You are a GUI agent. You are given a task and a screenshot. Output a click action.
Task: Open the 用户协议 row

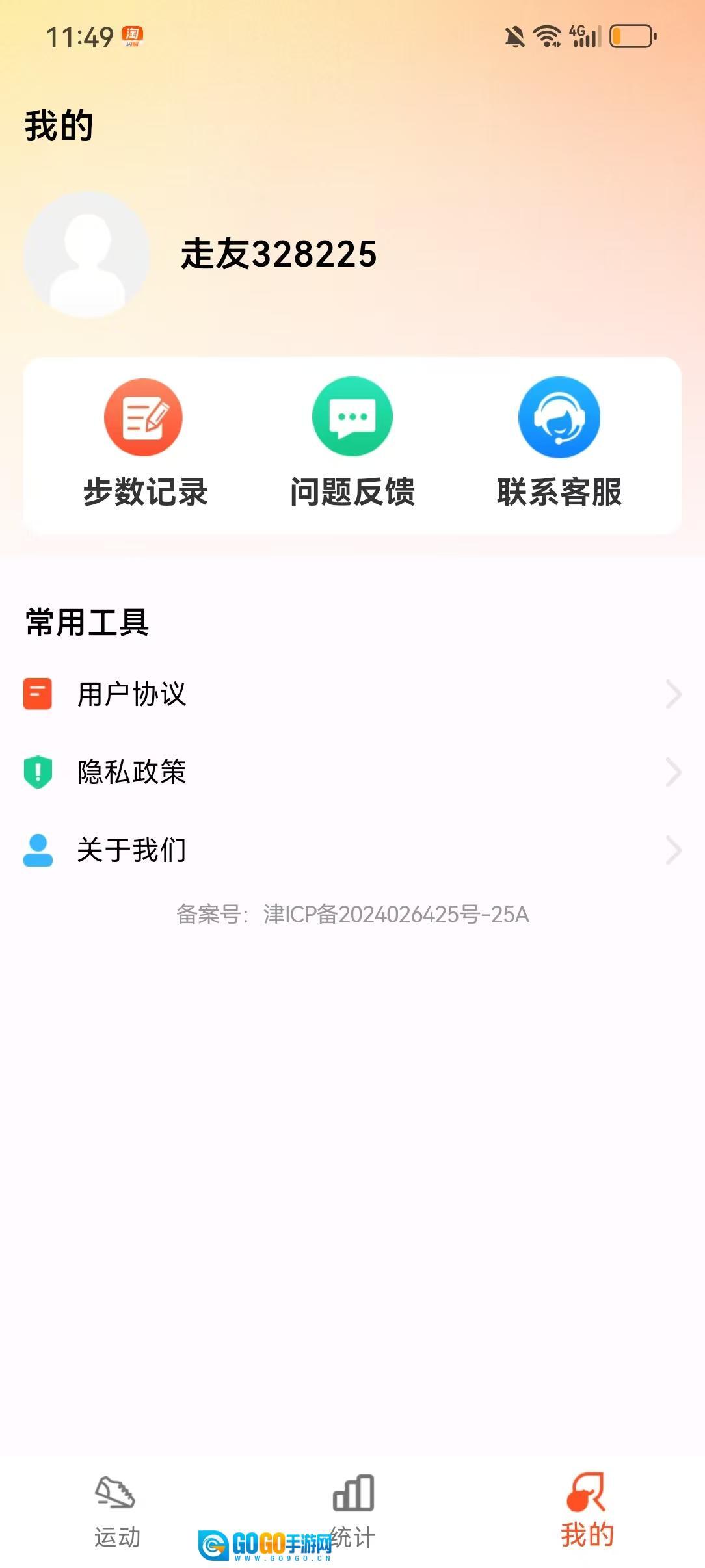(352, 694)
